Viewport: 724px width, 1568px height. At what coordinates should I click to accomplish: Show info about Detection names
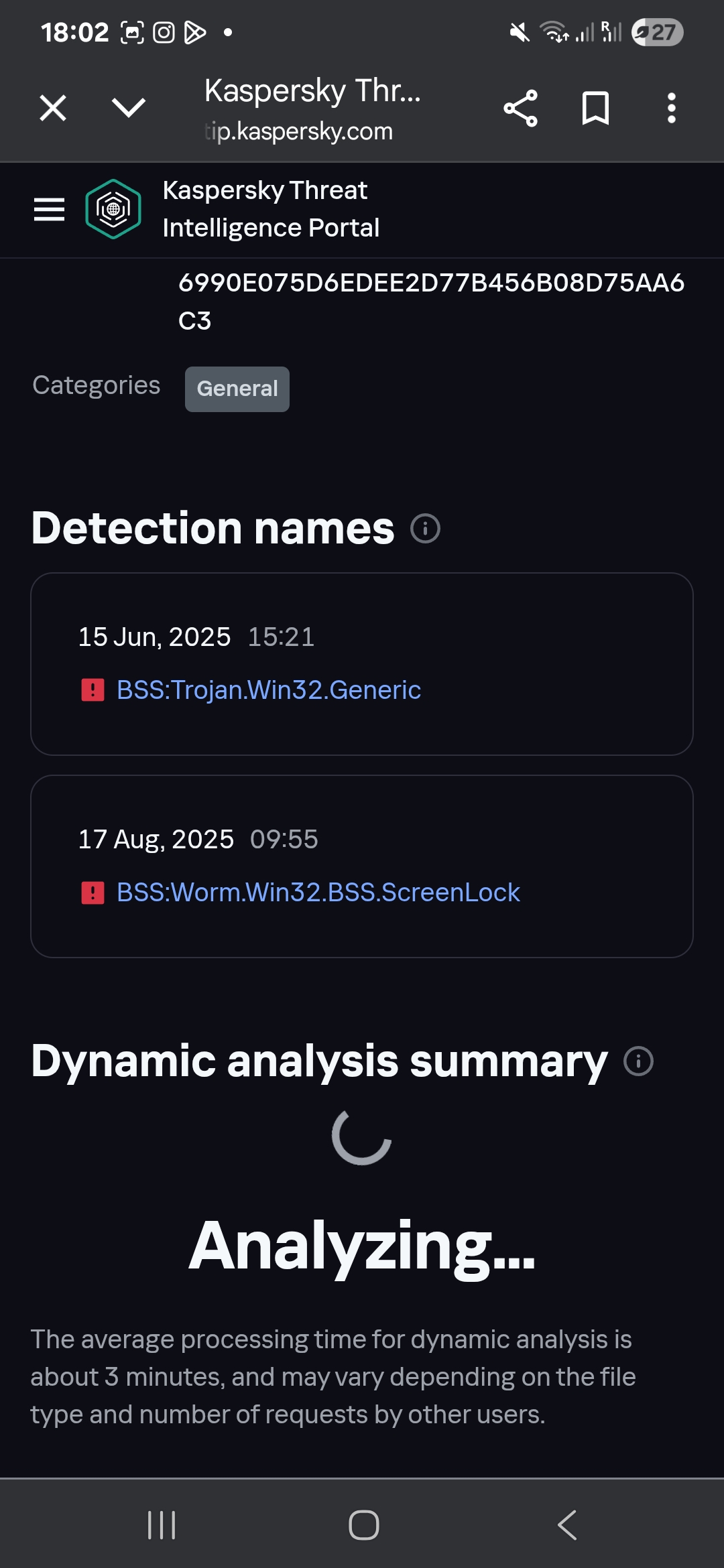click(x=425, y=529)
